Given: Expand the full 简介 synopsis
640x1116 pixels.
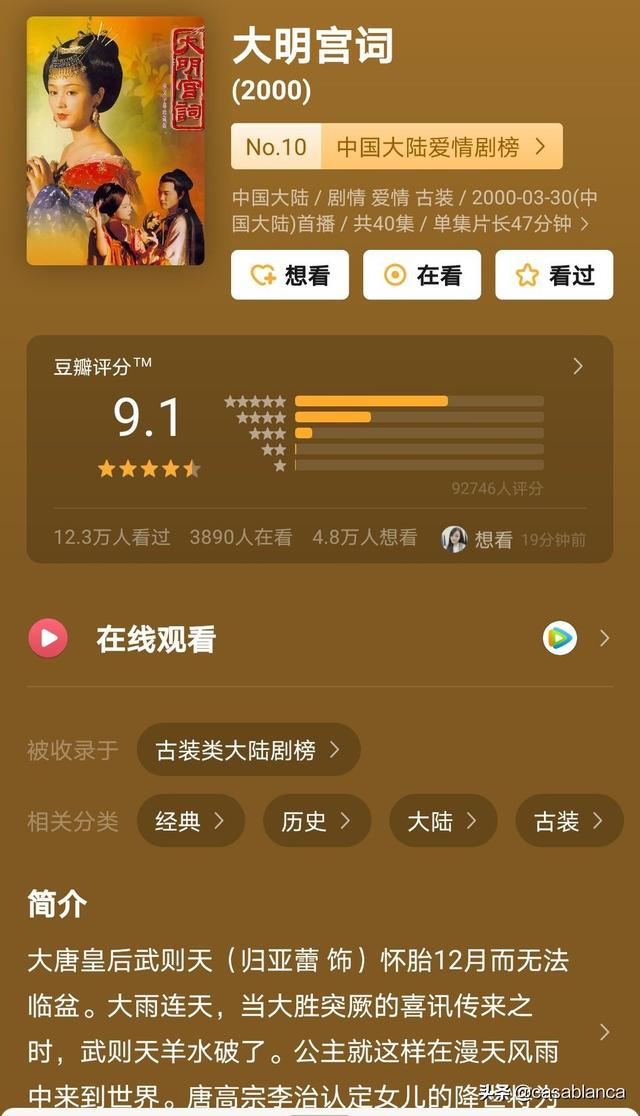Looking at the screenshot, I should [604, 1031].
